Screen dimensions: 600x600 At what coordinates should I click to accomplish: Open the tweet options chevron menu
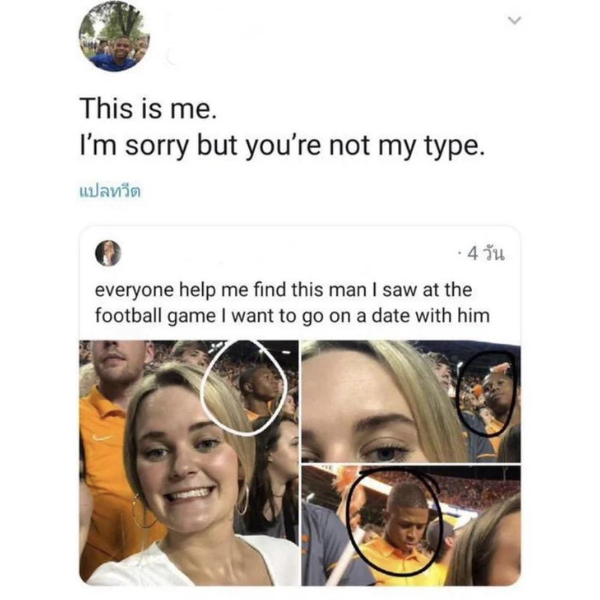tap(515, 20)
